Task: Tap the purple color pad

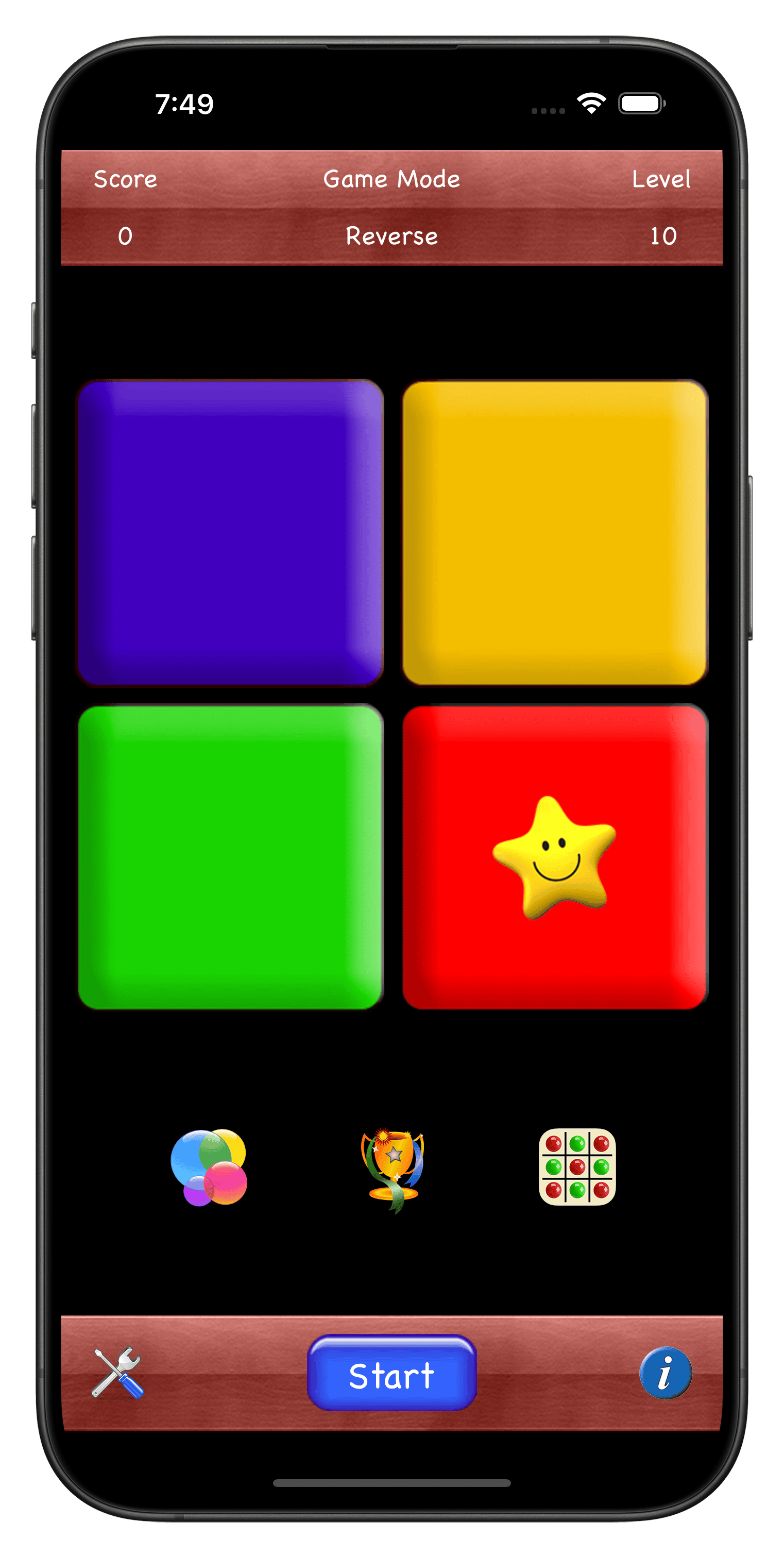Action: point(231,532)
